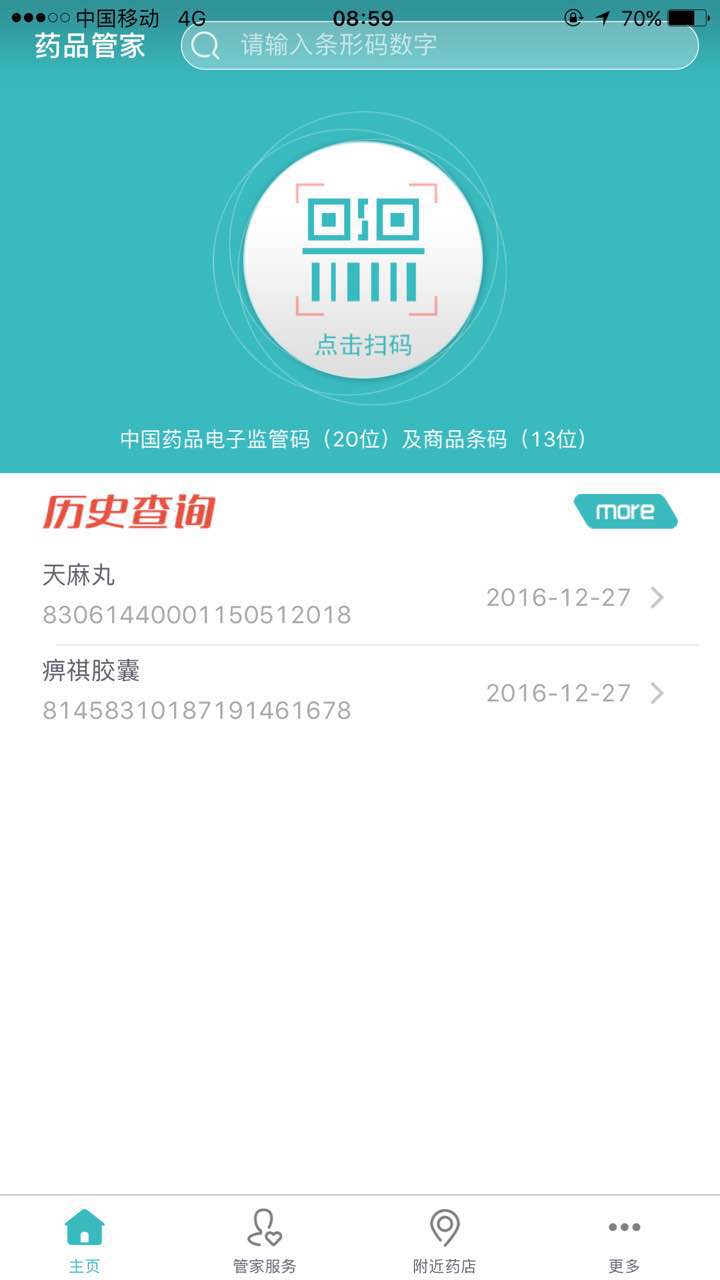Open the 天麻丸 history record
Viewport: 720px width, 1280px height.
click(x=360, y=597)
